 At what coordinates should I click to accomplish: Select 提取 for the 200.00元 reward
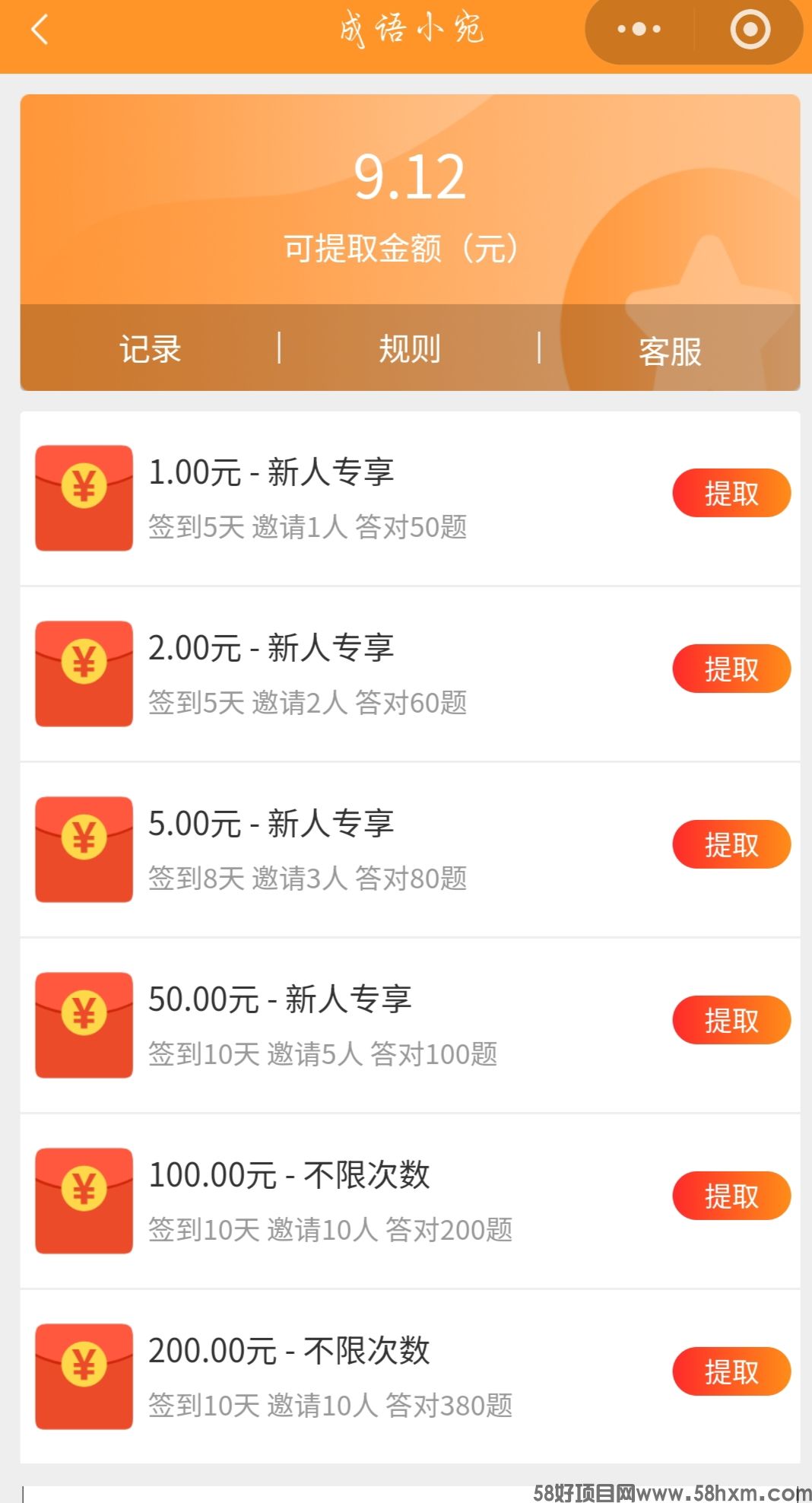(731, 1372)
